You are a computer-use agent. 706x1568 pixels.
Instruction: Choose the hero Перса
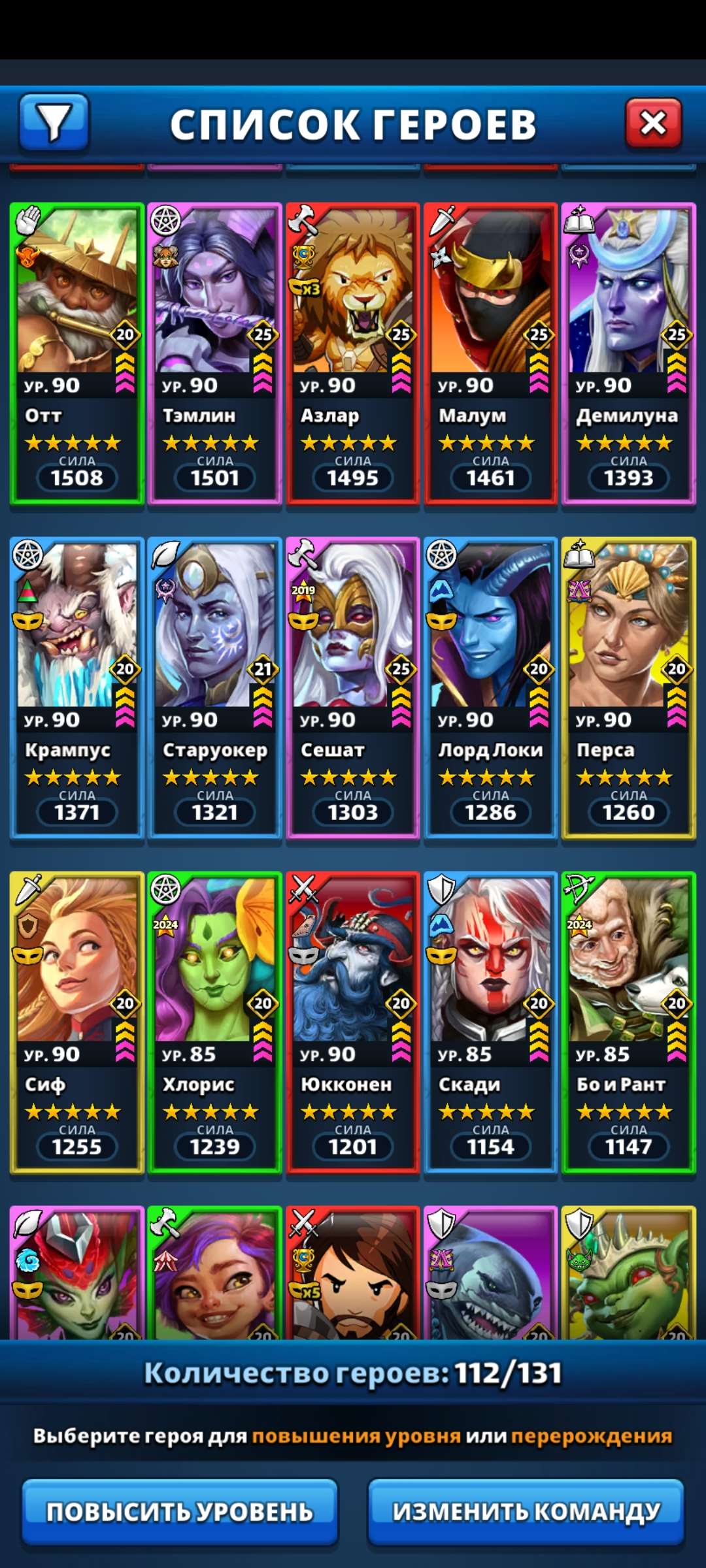[x=629, y=688]
